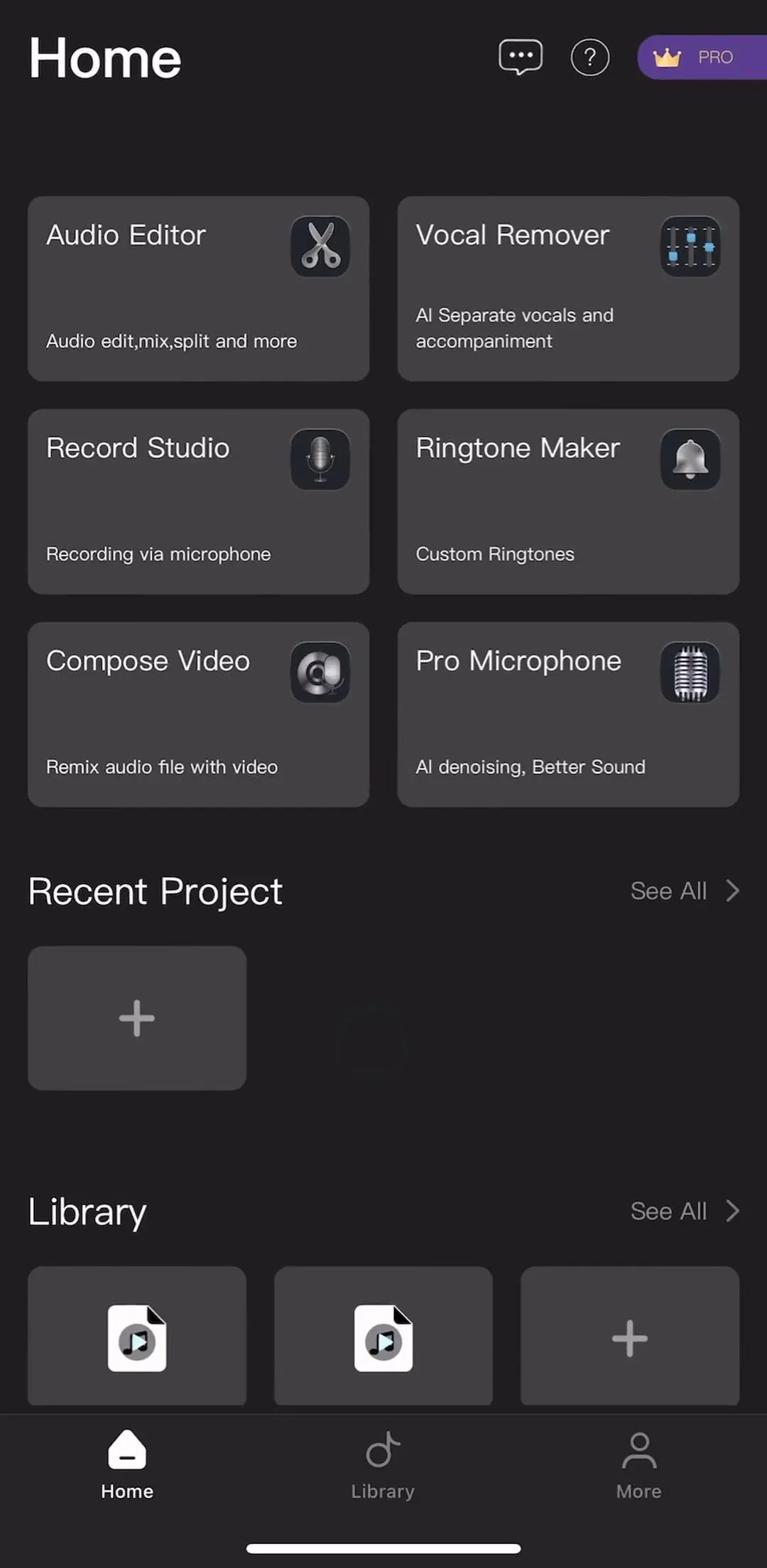Select the Compose Video tool

pos(198,714)
